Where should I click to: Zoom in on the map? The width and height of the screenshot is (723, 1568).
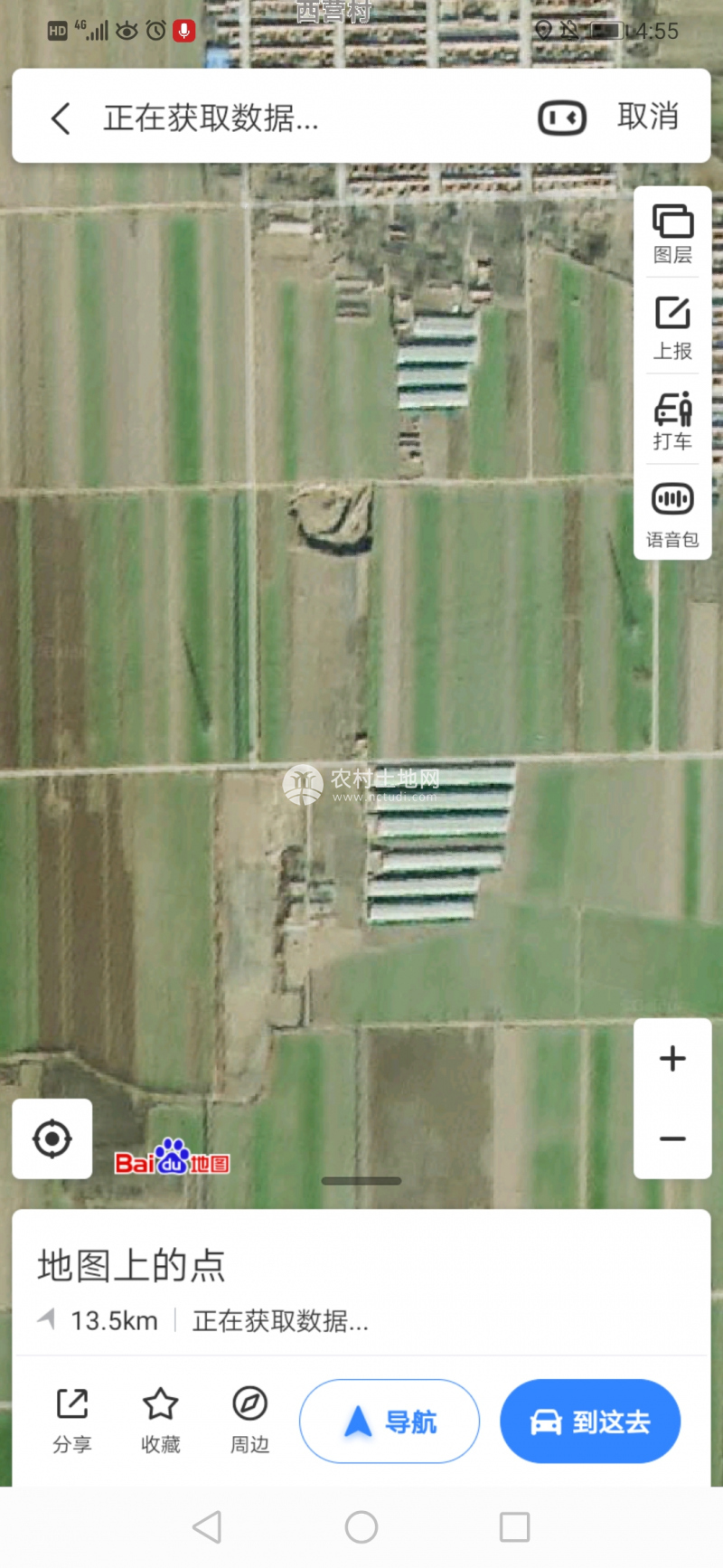click(672, 1058)
